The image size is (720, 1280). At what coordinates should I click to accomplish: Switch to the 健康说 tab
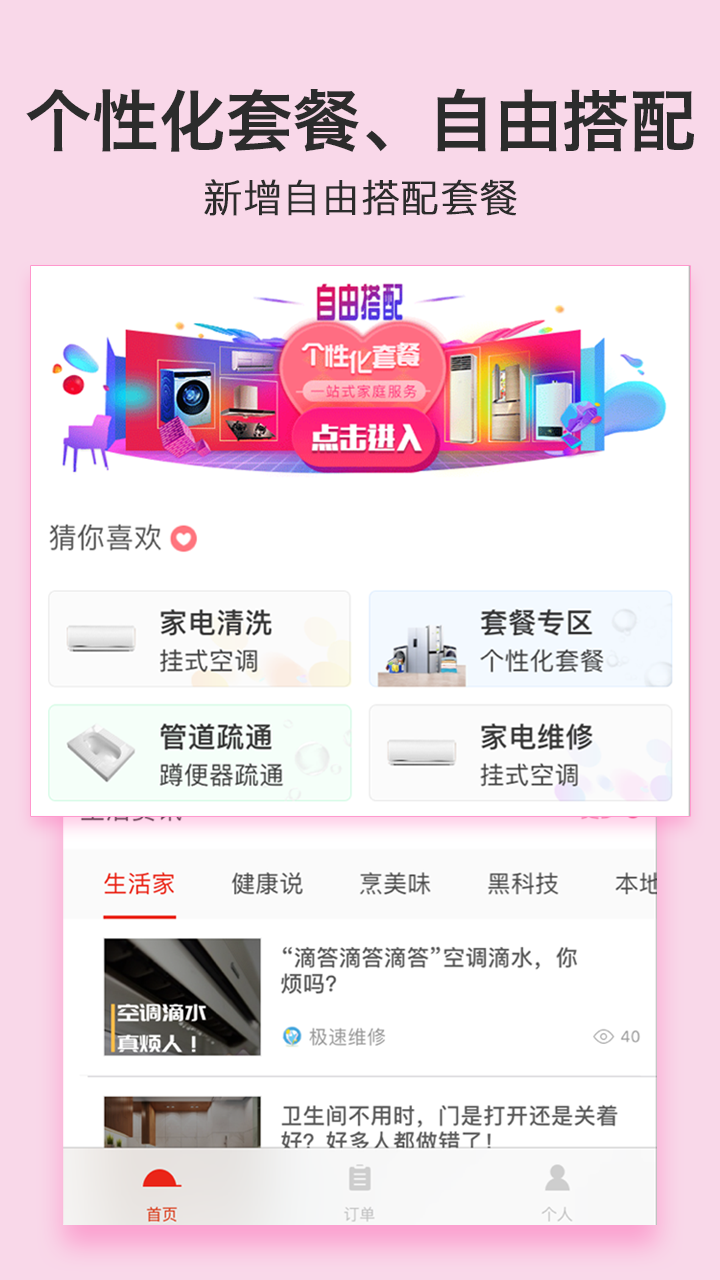click(264, 885)
